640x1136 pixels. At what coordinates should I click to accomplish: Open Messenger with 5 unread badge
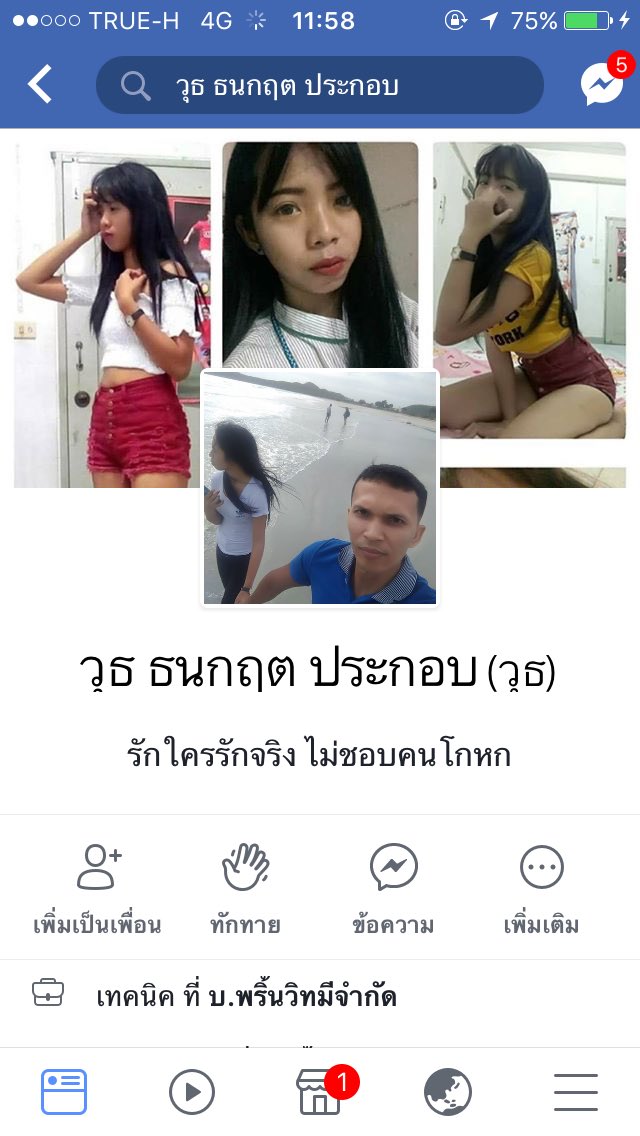click(603, 85)
